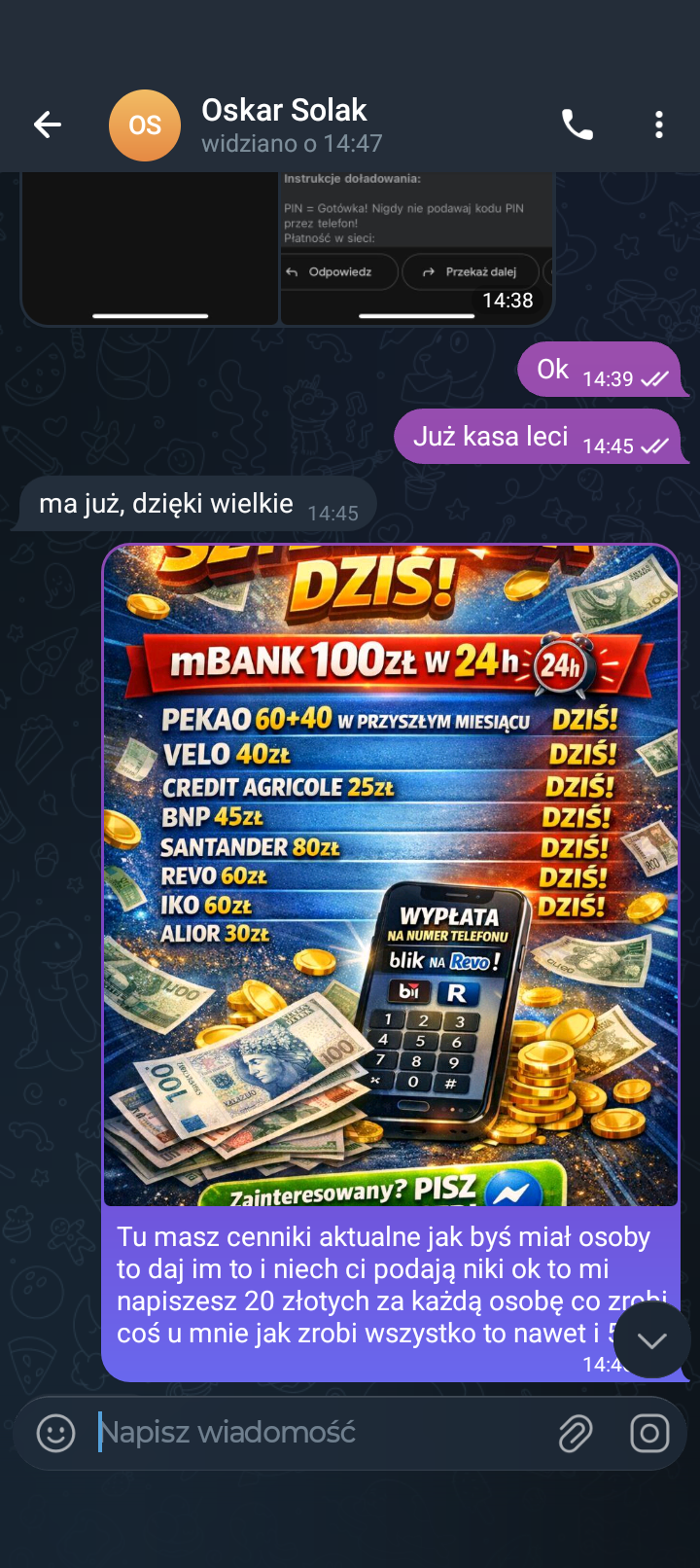The height and width of the screenshot is (1568, 700).
Task: Open Oskar Solak's profile from the header
Action: (284, 125)
